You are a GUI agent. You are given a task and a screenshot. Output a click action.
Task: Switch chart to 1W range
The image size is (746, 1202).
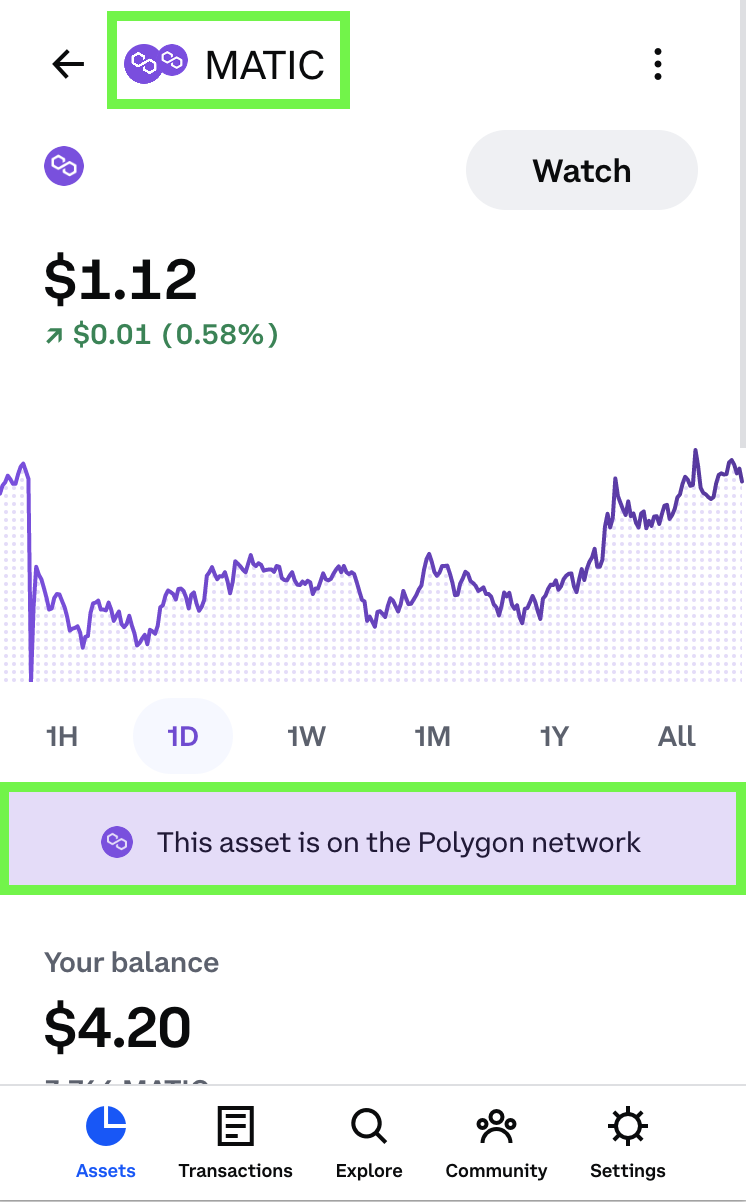point(307,737)
